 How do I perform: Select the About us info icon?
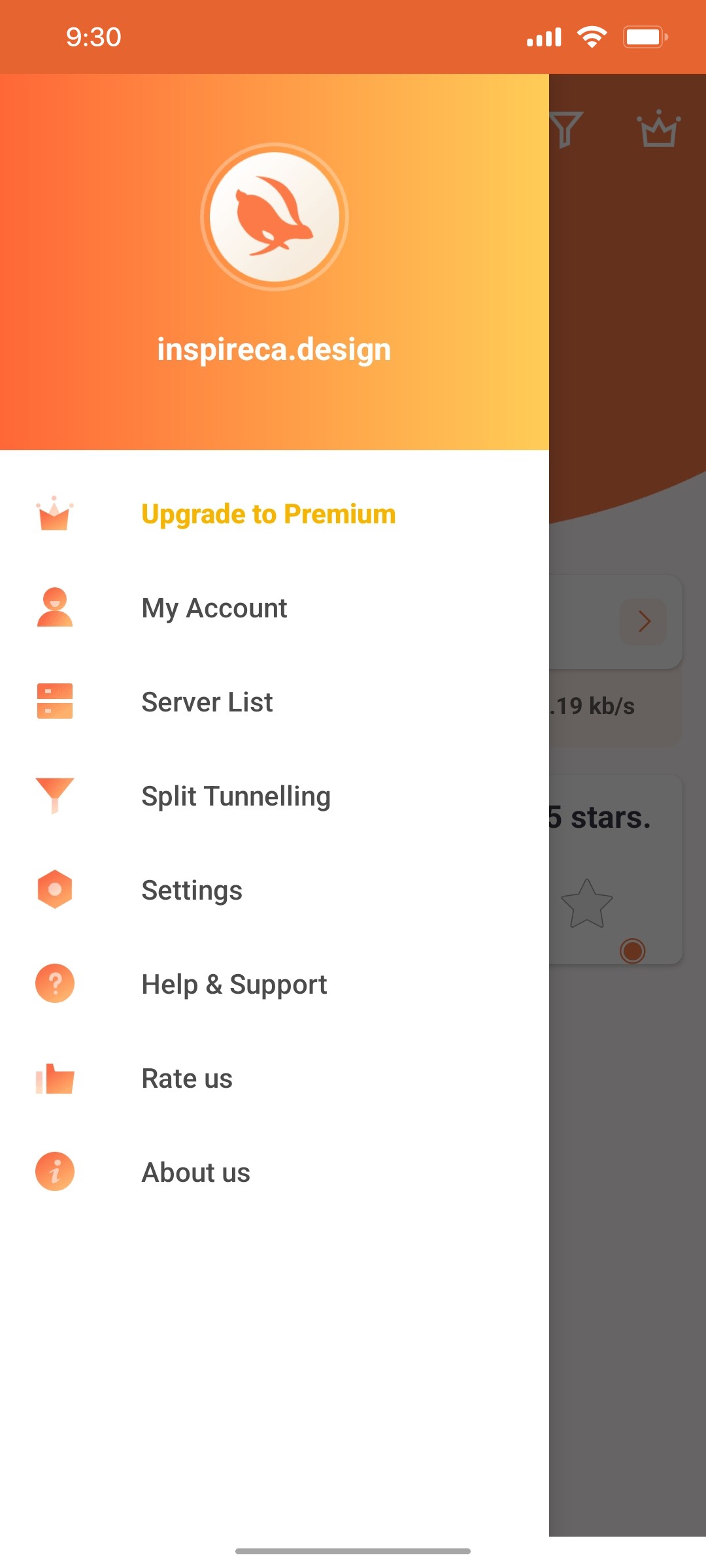click(55, 1171)
